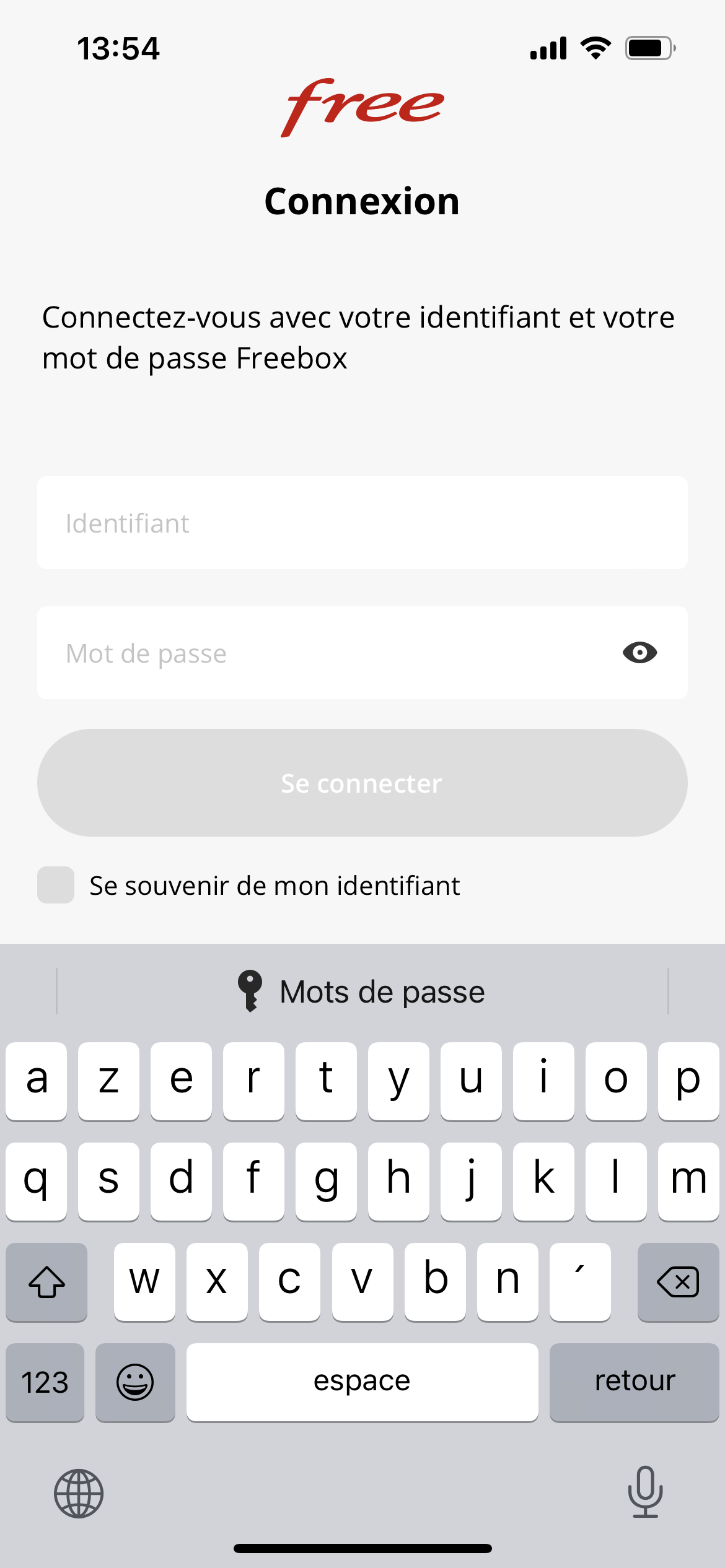Hit the retour key
Viewport: 725px width, 1568px height.
click(634, 1382)
